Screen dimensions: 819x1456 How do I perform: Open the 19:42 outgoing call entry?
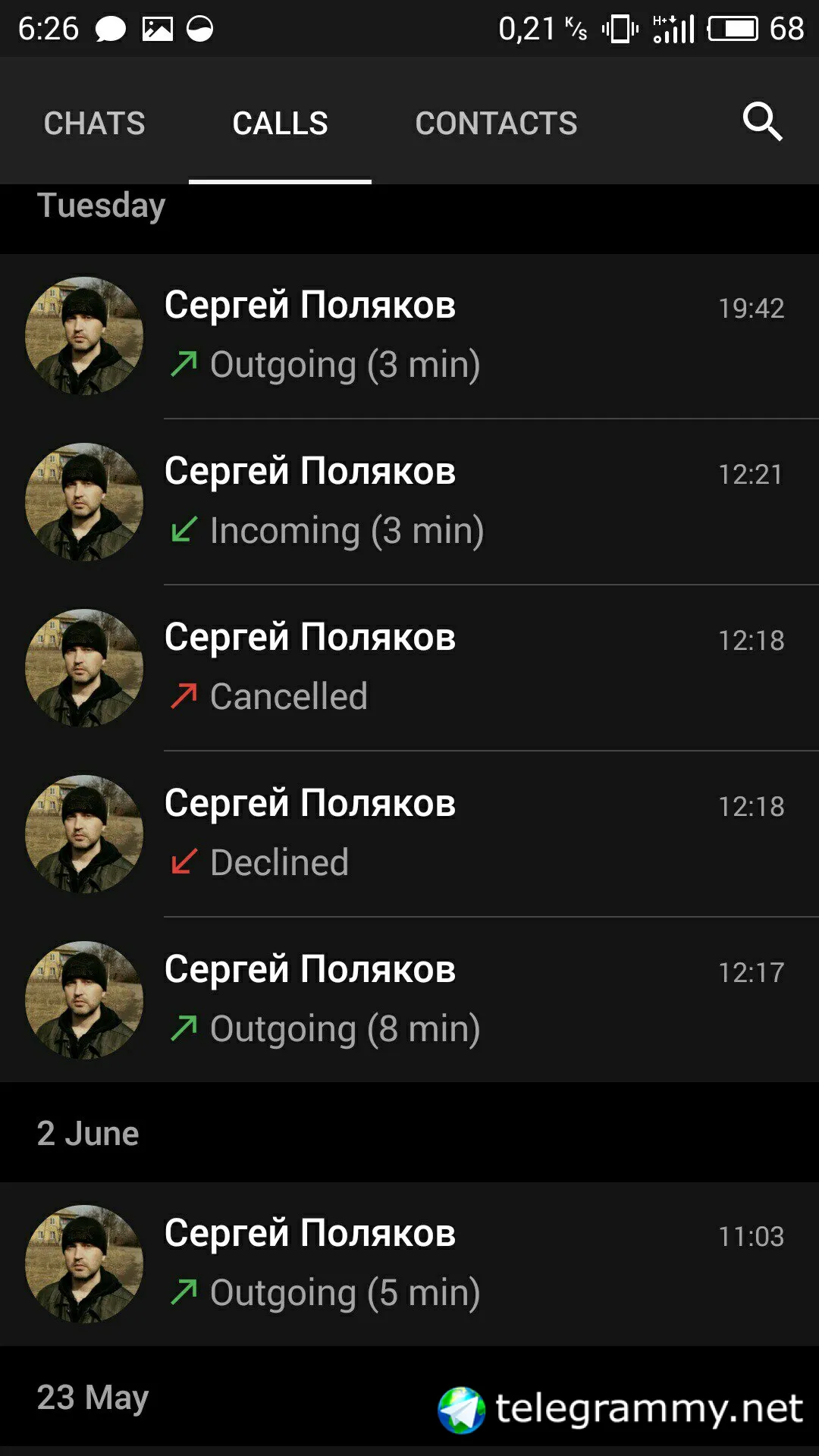point(409,335)
